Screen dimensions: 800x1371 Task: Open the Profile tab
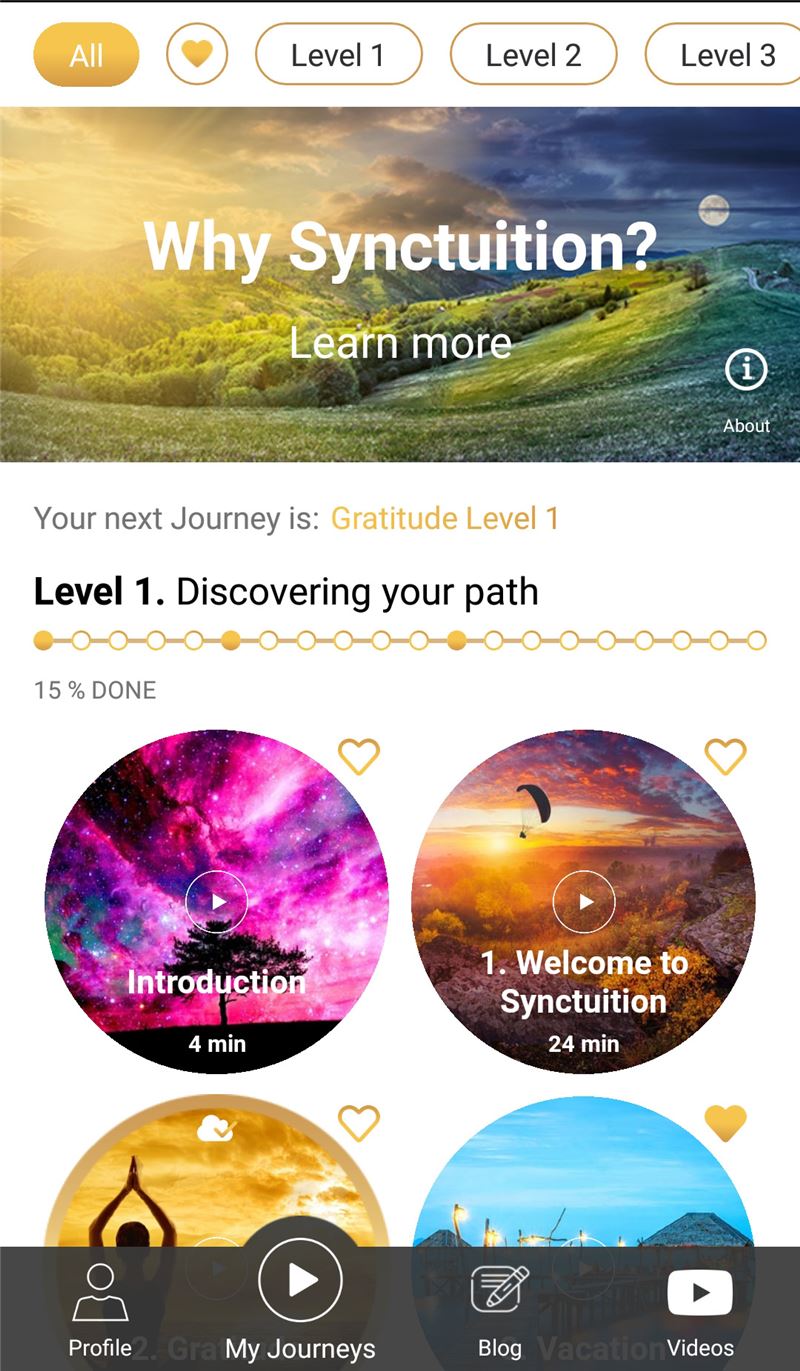click(100, 1309)
